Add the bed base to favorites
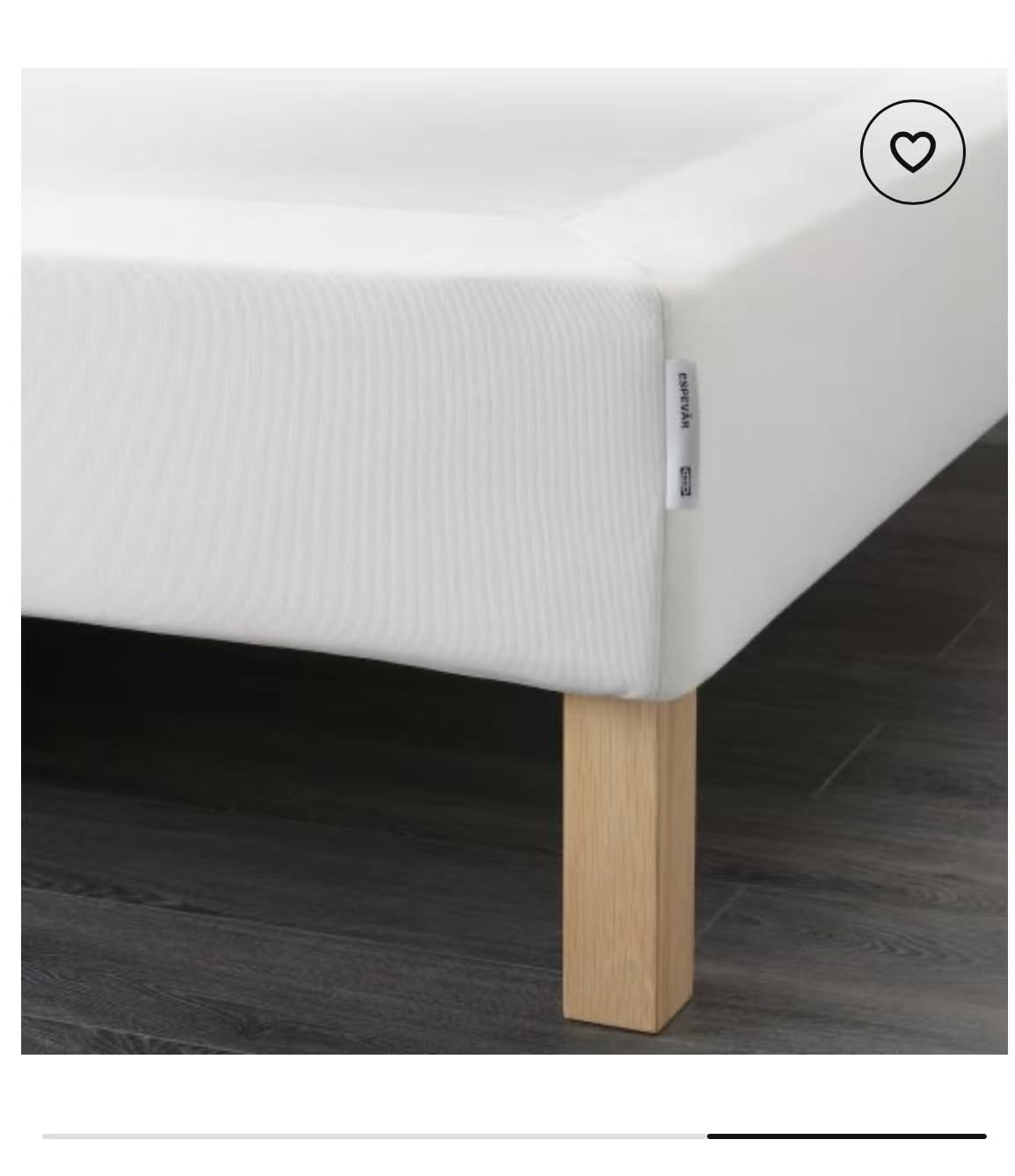Image resolution: width=1015 pixels, height=1176 pixels. pos(912,152)
